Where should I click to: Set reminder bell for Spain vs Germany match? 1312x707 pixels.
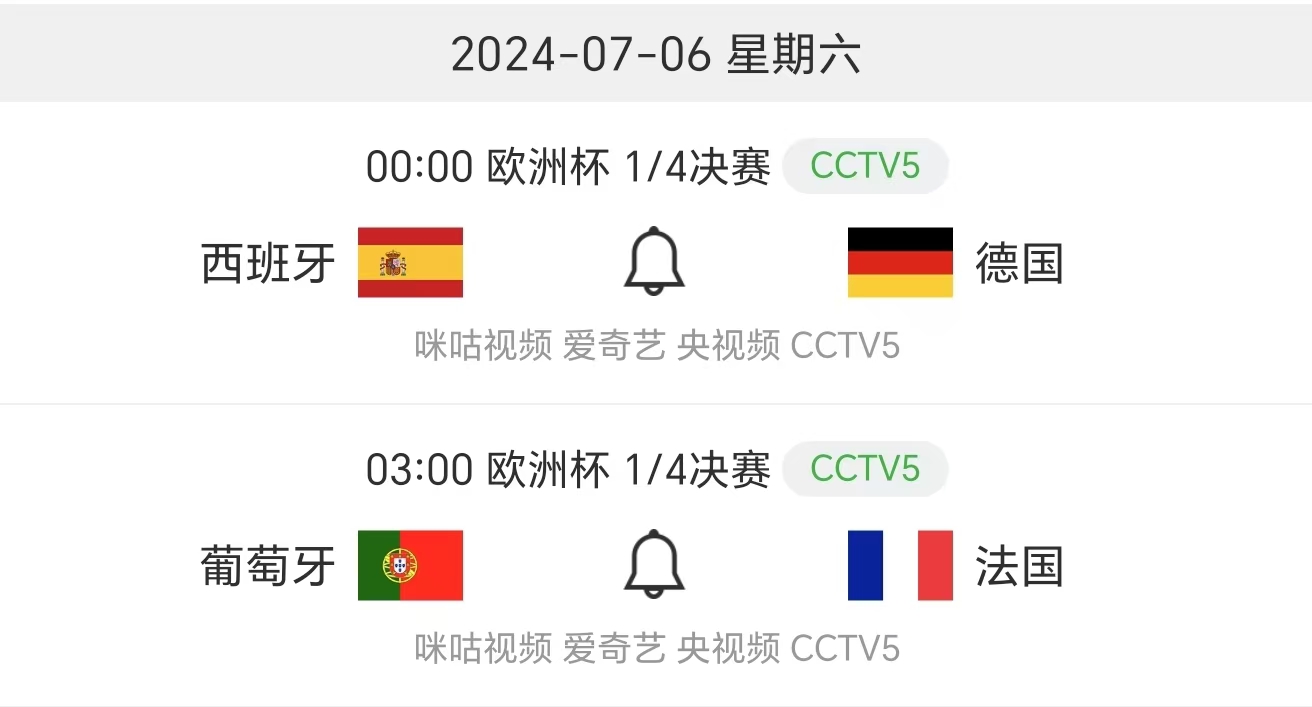coord(655,261)
